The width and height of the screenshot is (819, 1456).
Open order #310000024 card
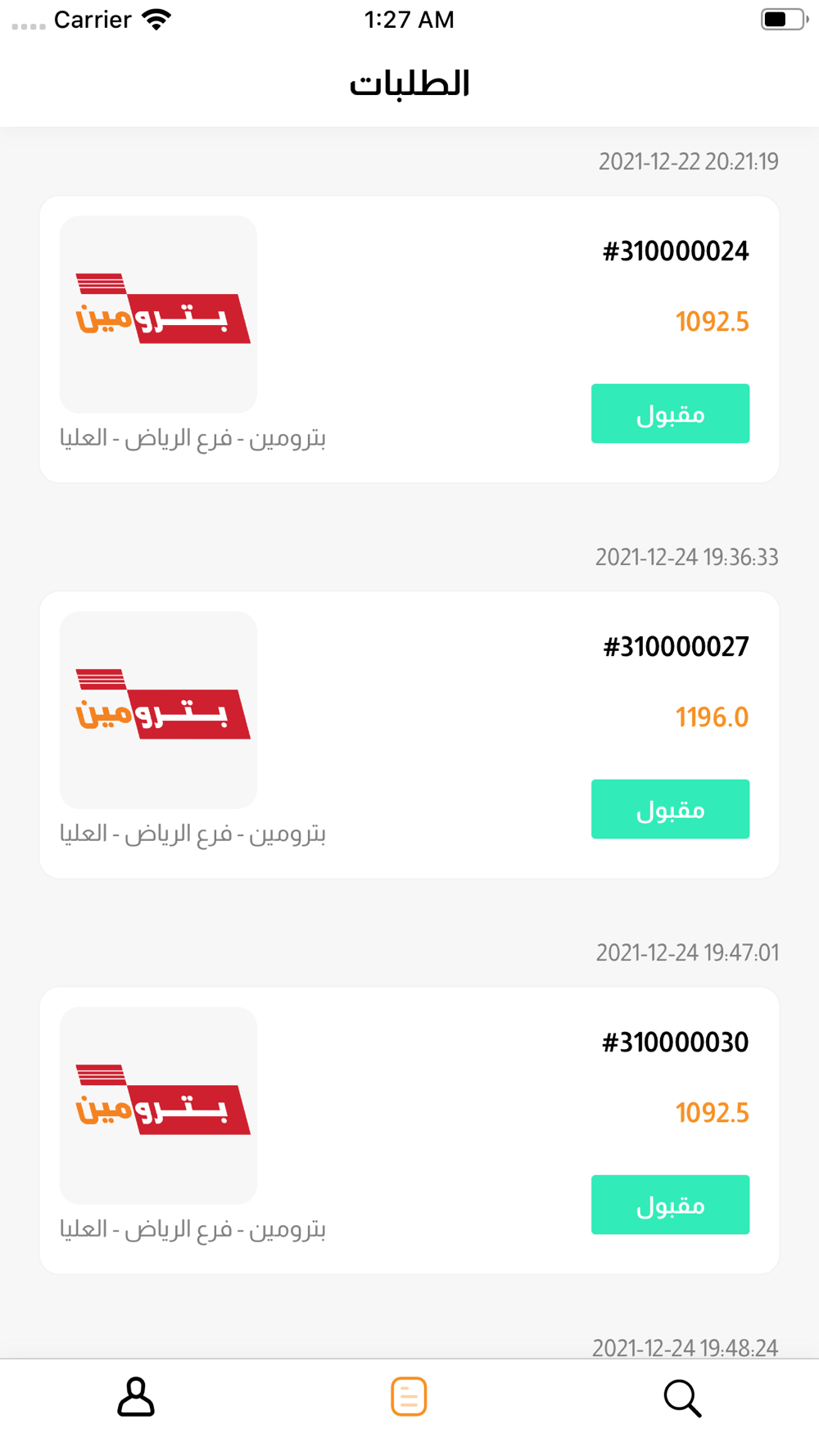409,339
